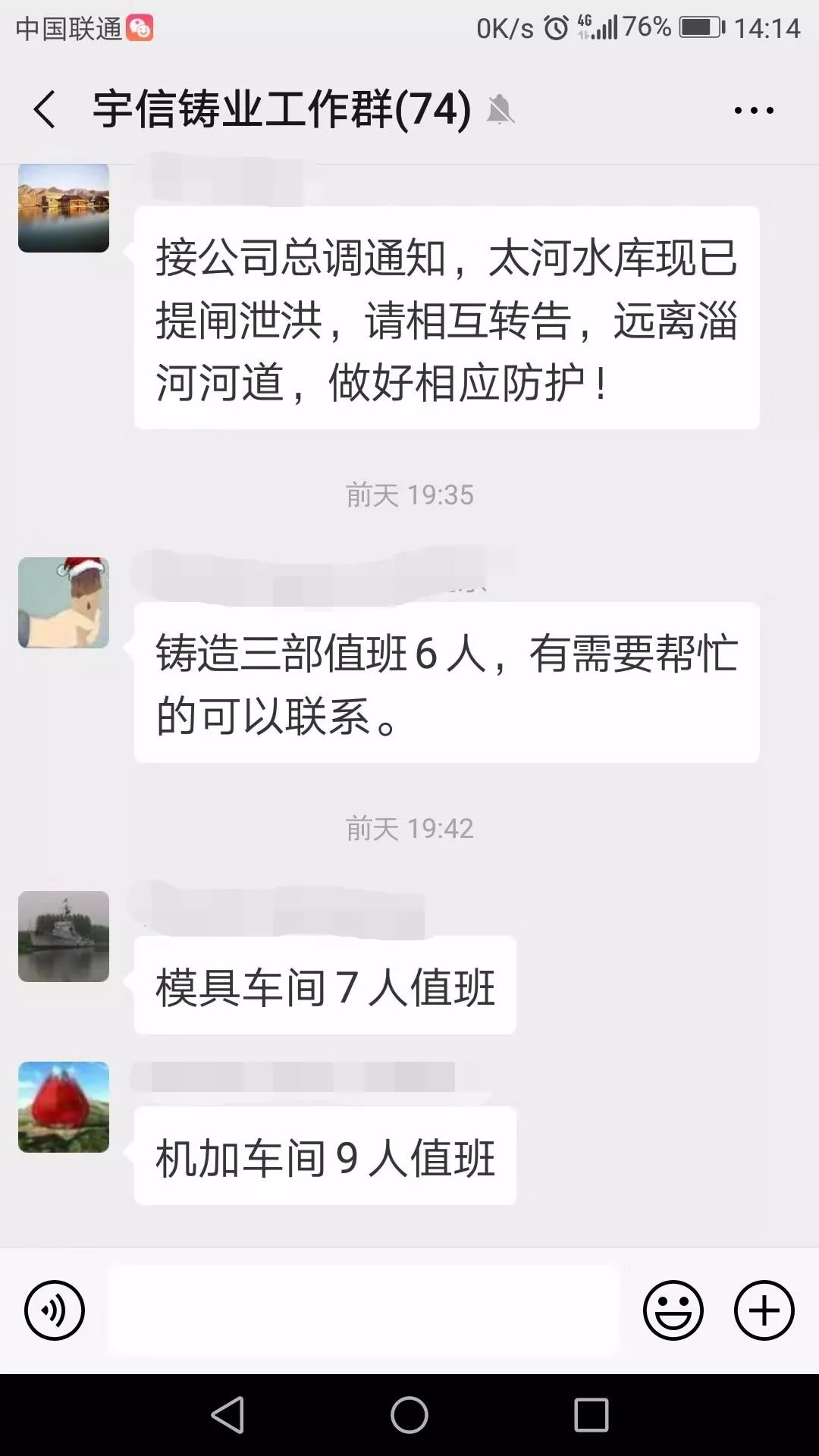Tap the lake house avatar of the first sender

[x=64, y=208]
